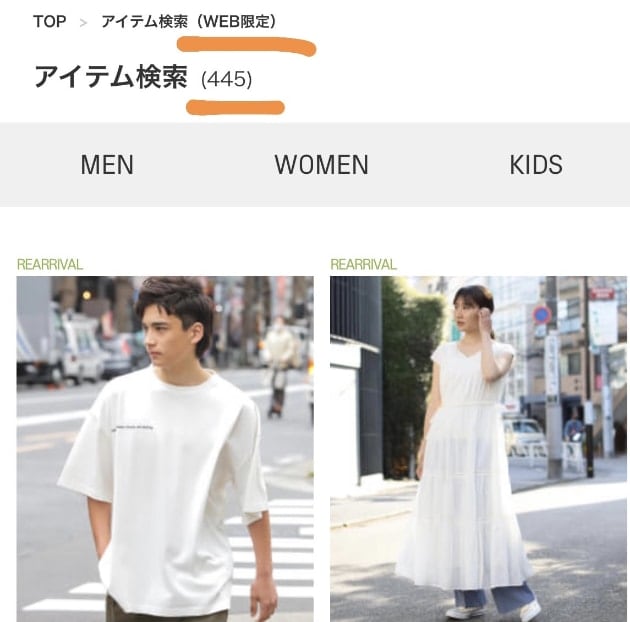This screenshot has height=622, width=630.
Task: Switch to the WOMEN tab
Action: (x=321, y=165)
